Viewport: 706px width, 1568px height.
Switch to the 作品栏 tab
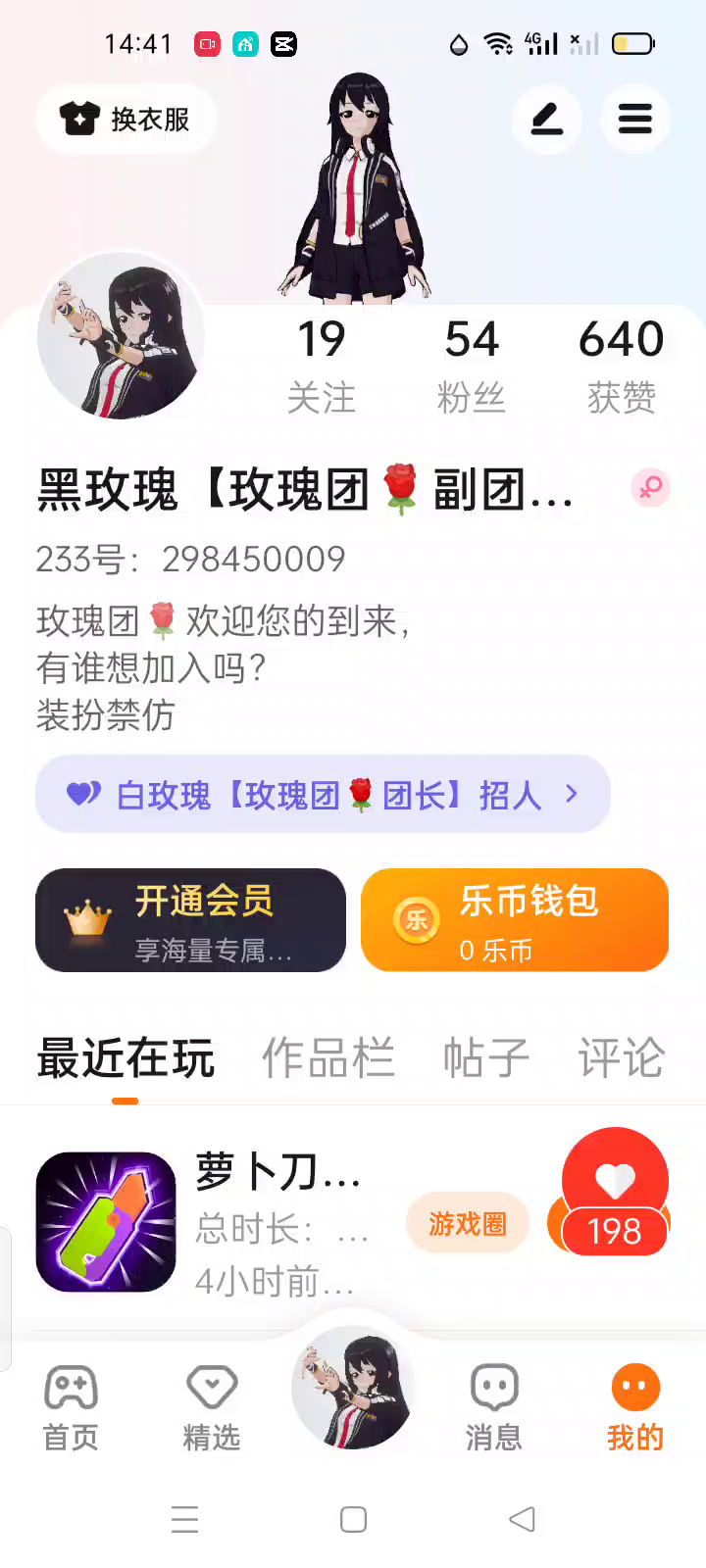pyautogui.click(x=328, y=1058)
